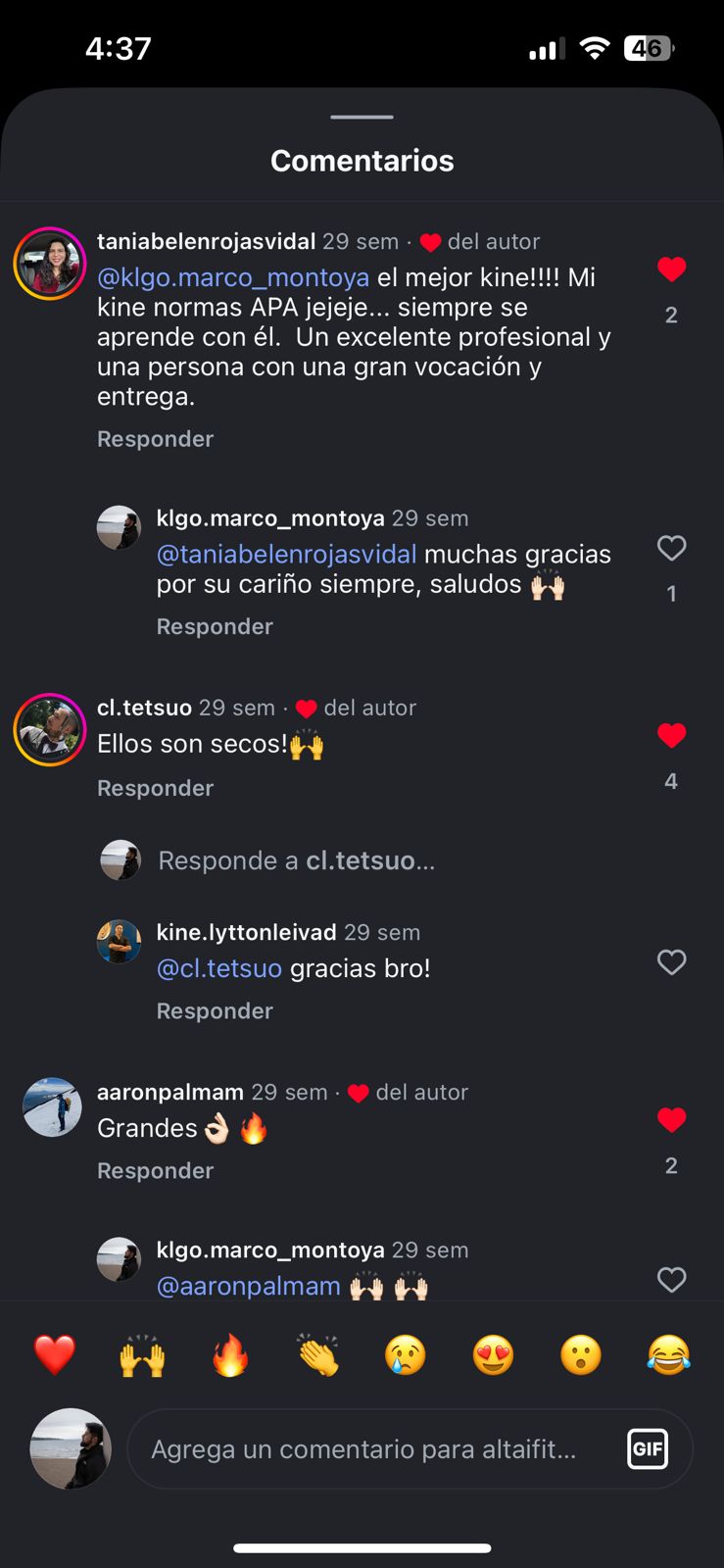Like klgo.marco_montoya's reply to aaronpalmam

point(672,1280)
